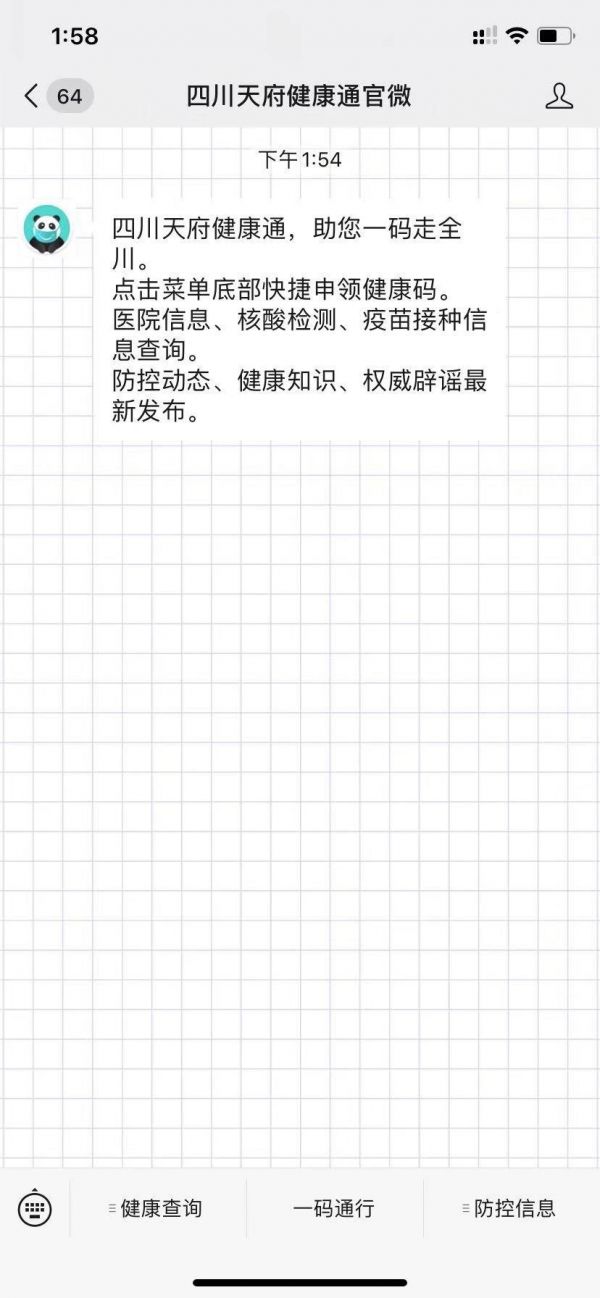Tap the panda avatar of the account

(47, 229)
